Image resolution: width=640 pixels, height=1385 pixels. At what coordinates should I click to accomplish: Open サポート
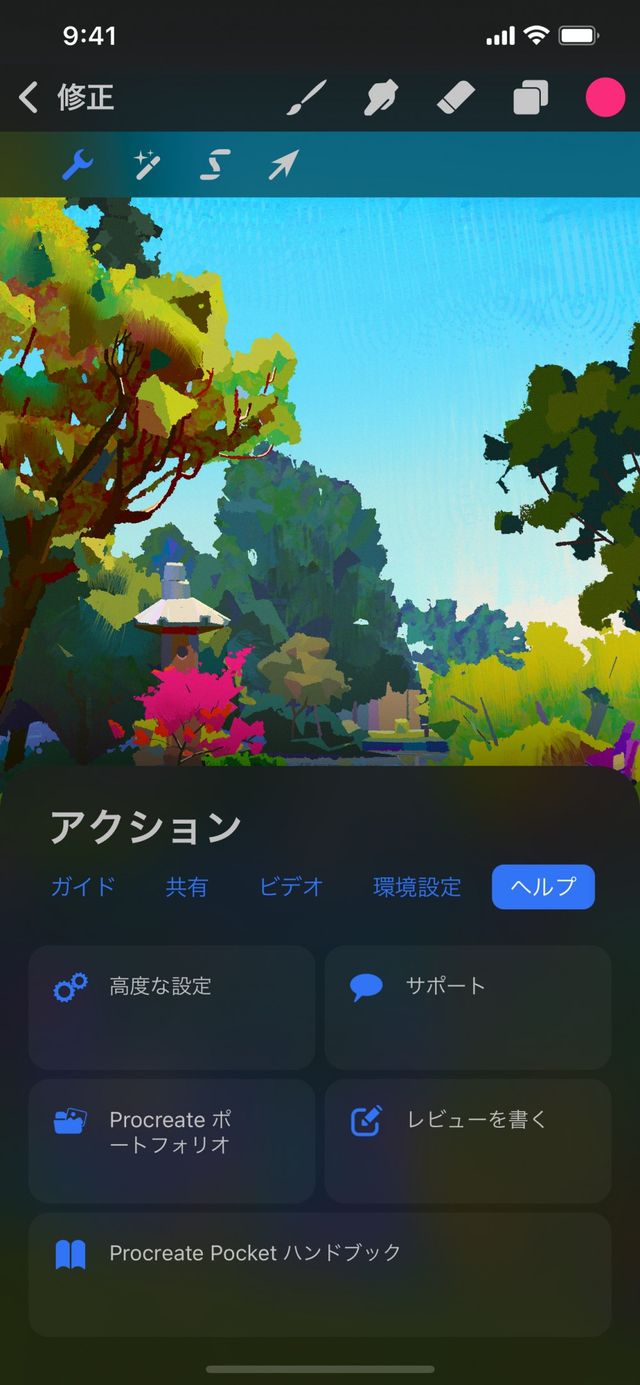(467, 1007)
